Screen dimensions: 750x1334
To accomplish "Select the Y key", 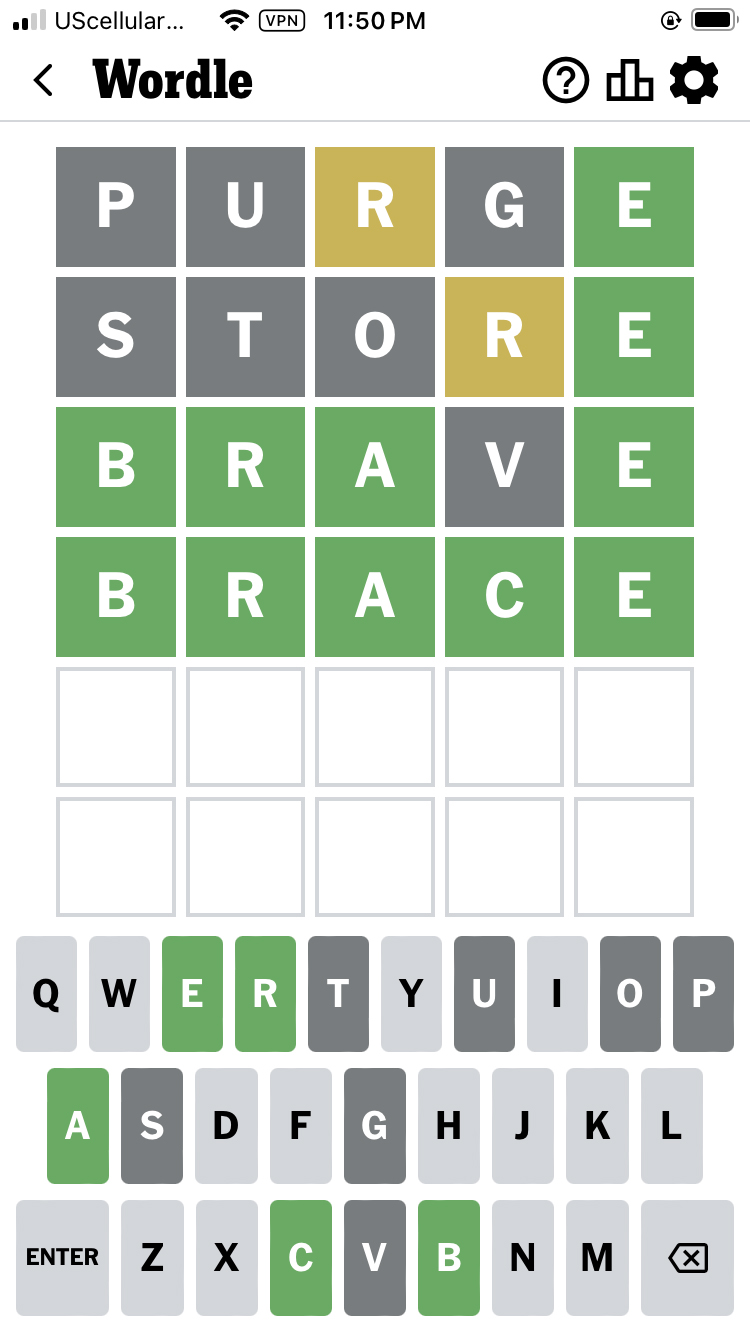I will [x=411, y=994].
